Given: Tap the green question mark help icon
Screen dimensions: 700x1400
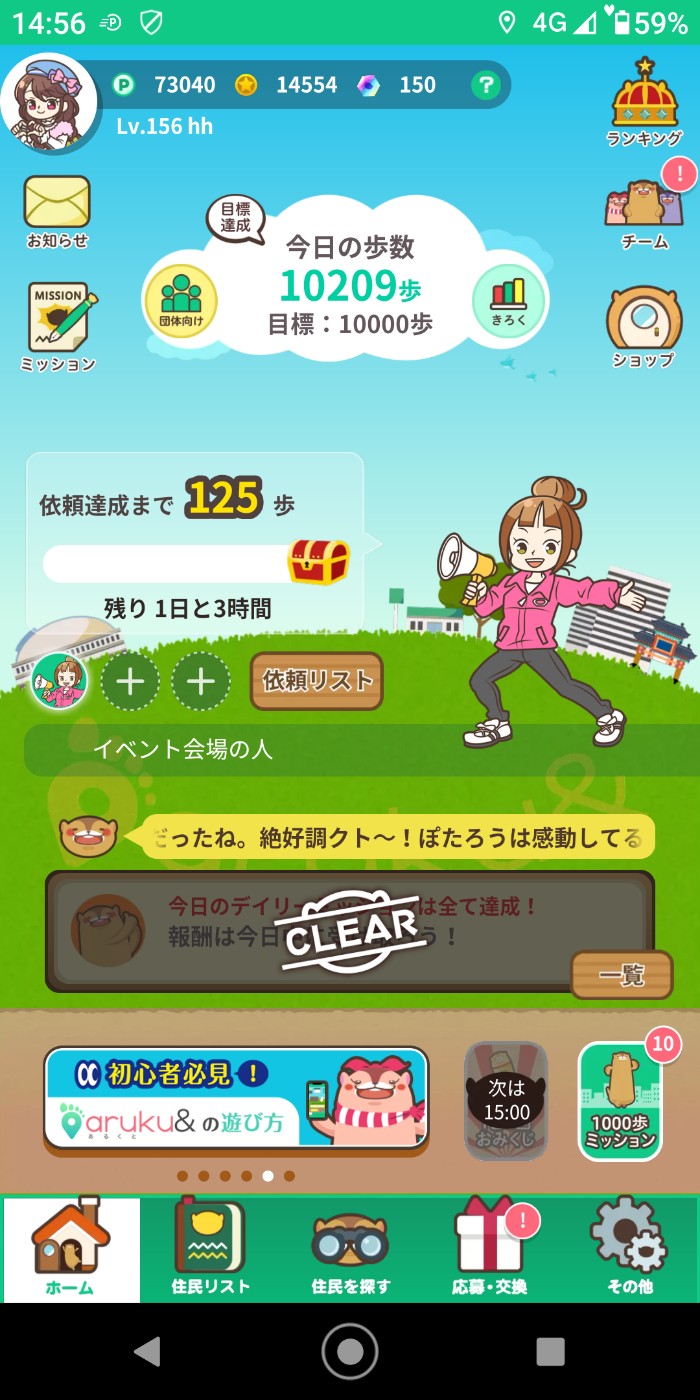Looking at the screenshot, I should point(485,85).
